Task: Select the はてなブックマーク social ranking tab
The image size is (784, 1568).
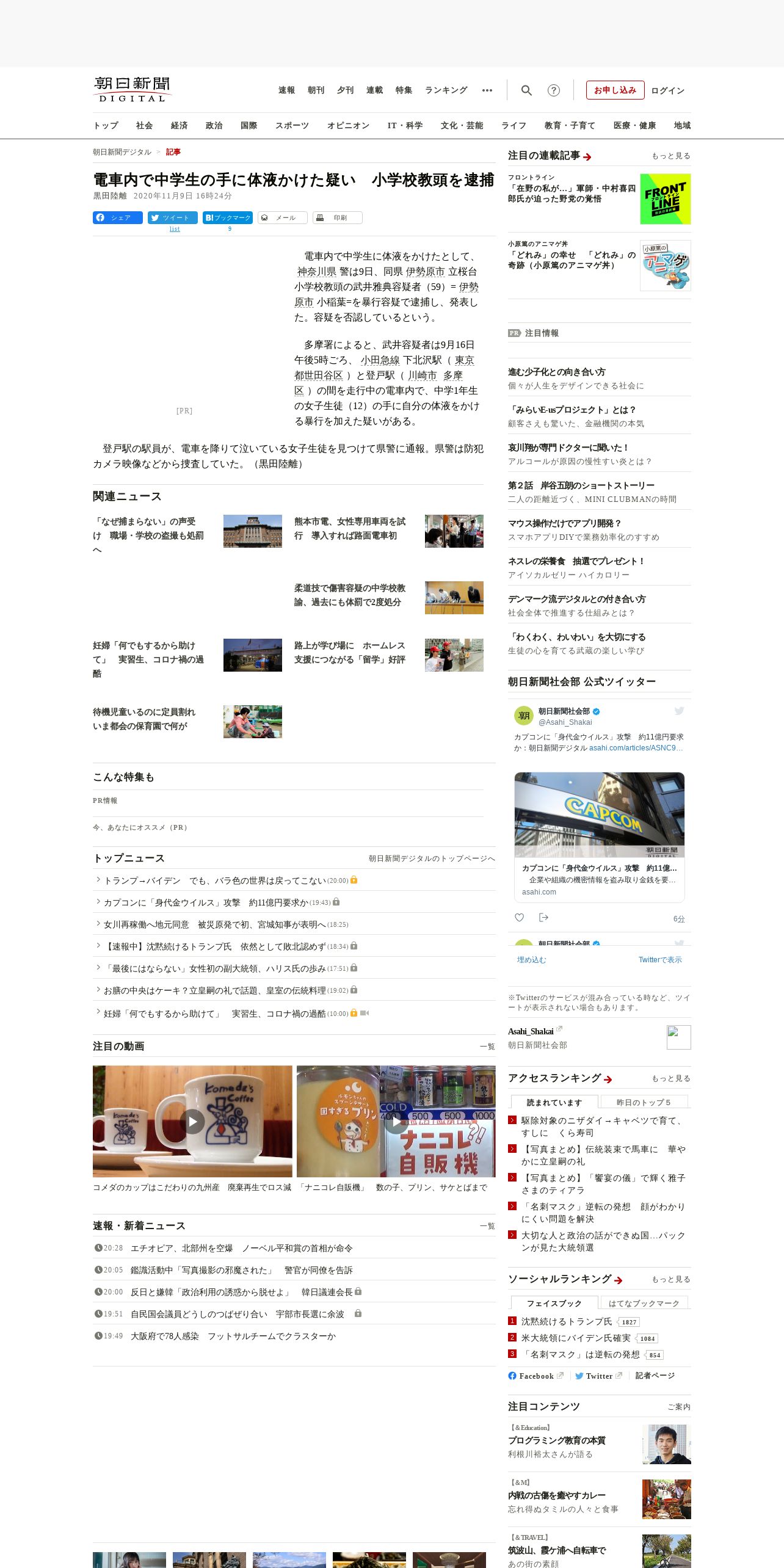Action: [644, 1303]
